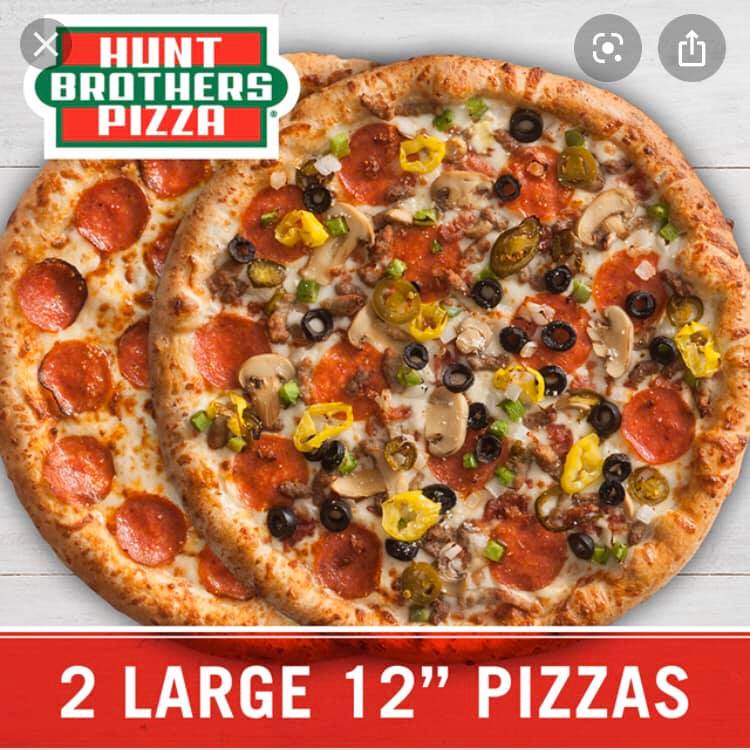
Task: Share this pizza image
Action: 692,48
